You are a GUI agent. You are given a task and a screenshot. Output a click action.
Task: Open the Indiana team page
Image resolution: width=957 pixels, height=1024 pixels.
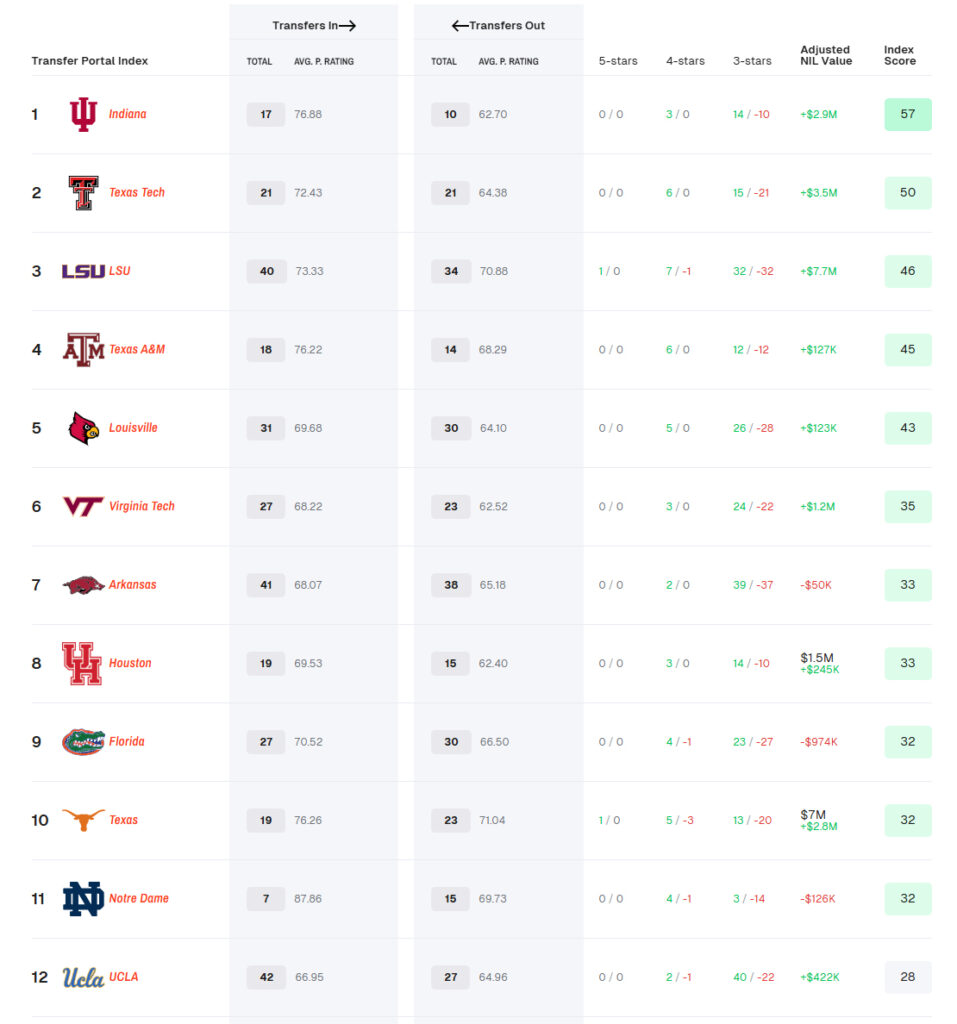127,114
